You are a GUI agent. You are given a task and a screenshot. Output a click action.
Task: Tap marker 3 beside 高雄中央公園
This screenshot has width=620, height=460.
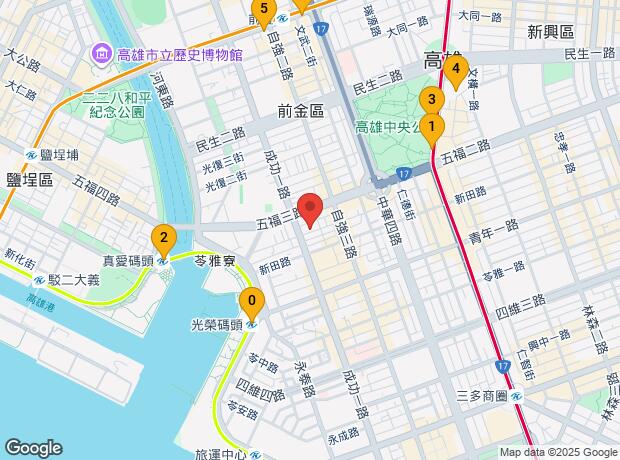[432, 102]
